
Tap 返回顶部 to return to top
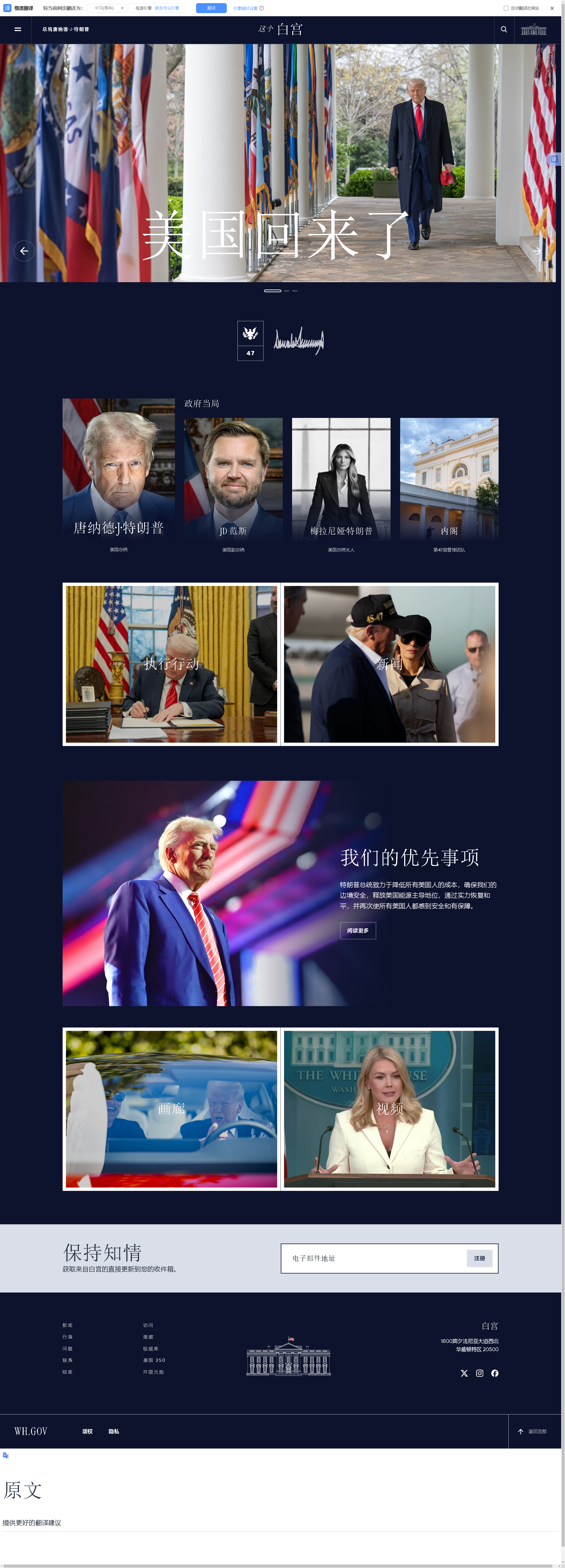point(532,1432)
